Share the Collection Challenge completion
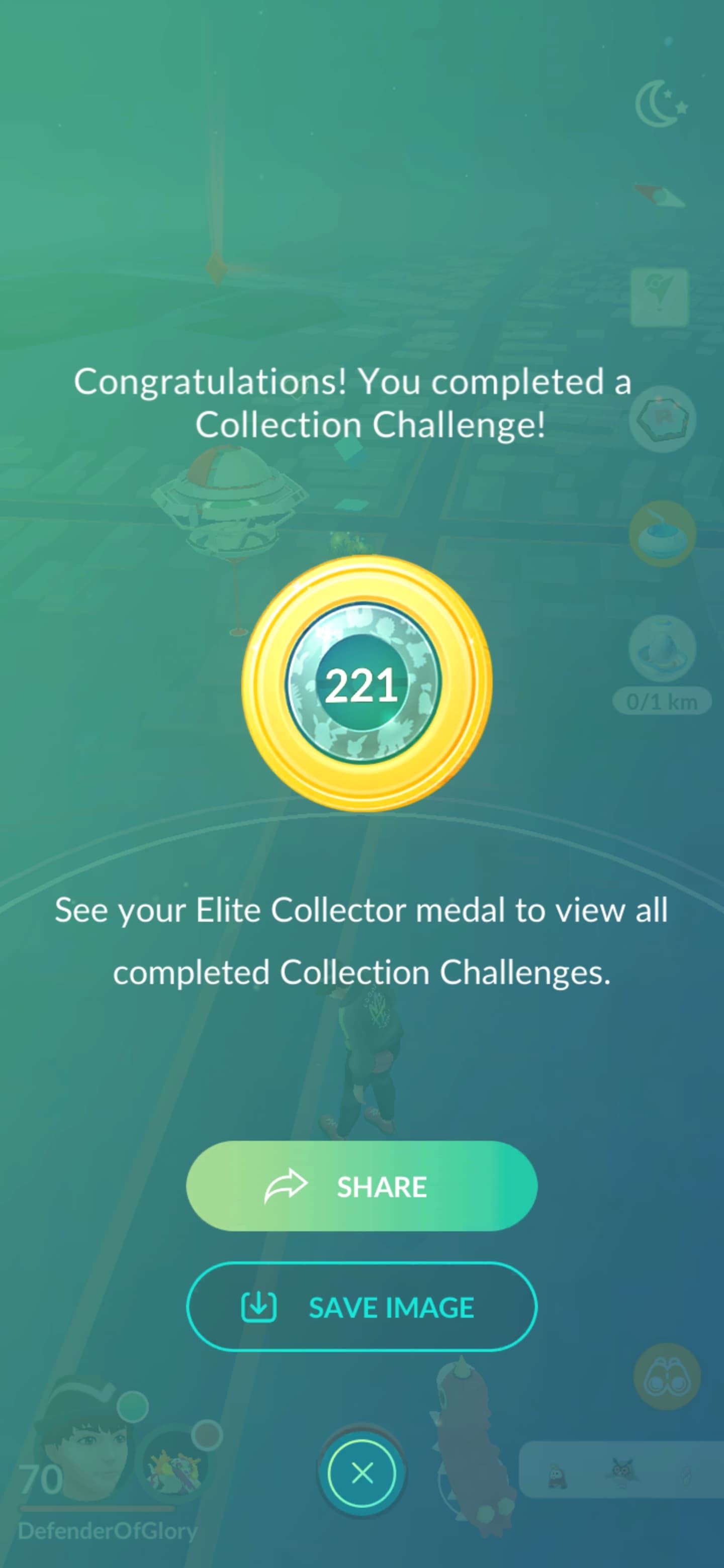The height and width of the screenshot is (1568, 724). tap(361, 1187)
